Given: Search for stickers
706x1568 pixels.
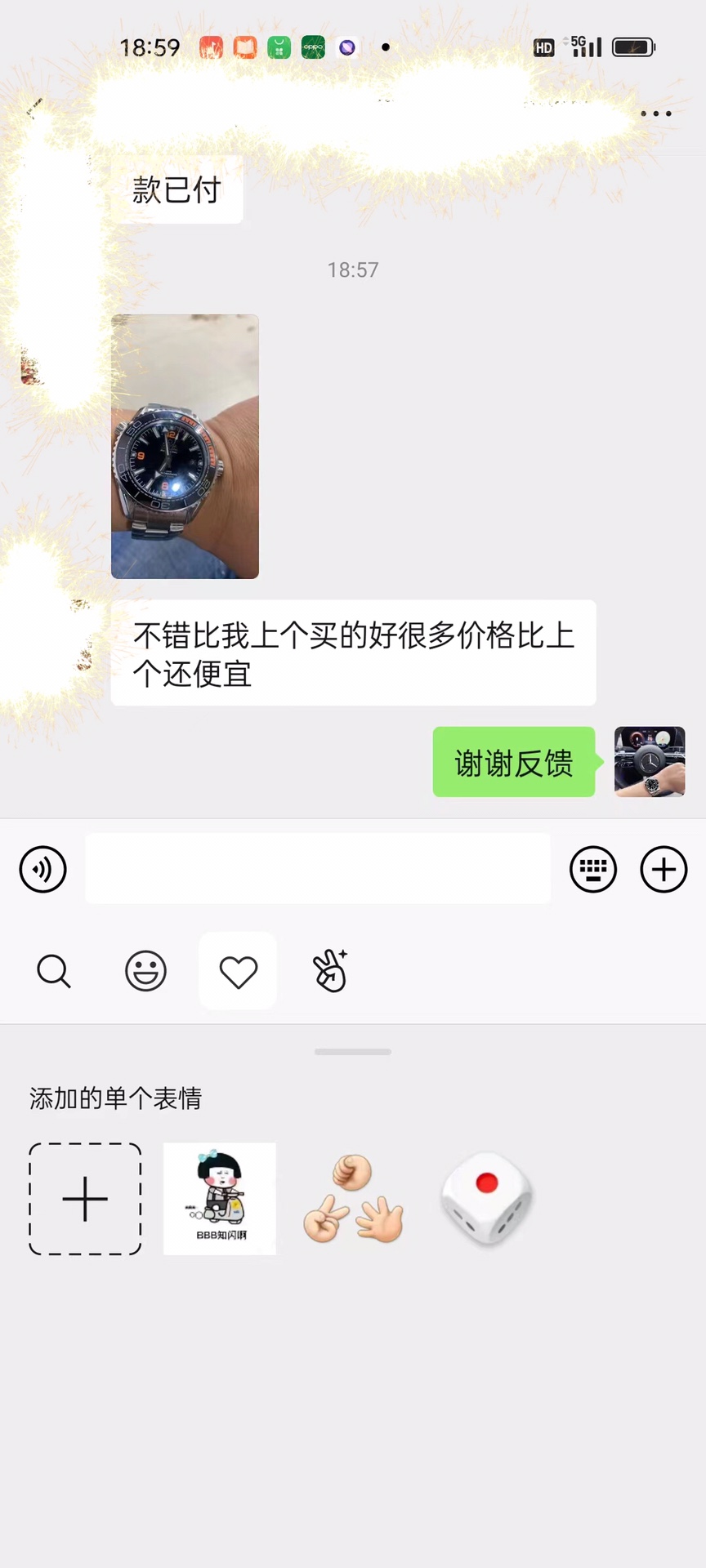Looking at the screenshot, I should 54,971.
